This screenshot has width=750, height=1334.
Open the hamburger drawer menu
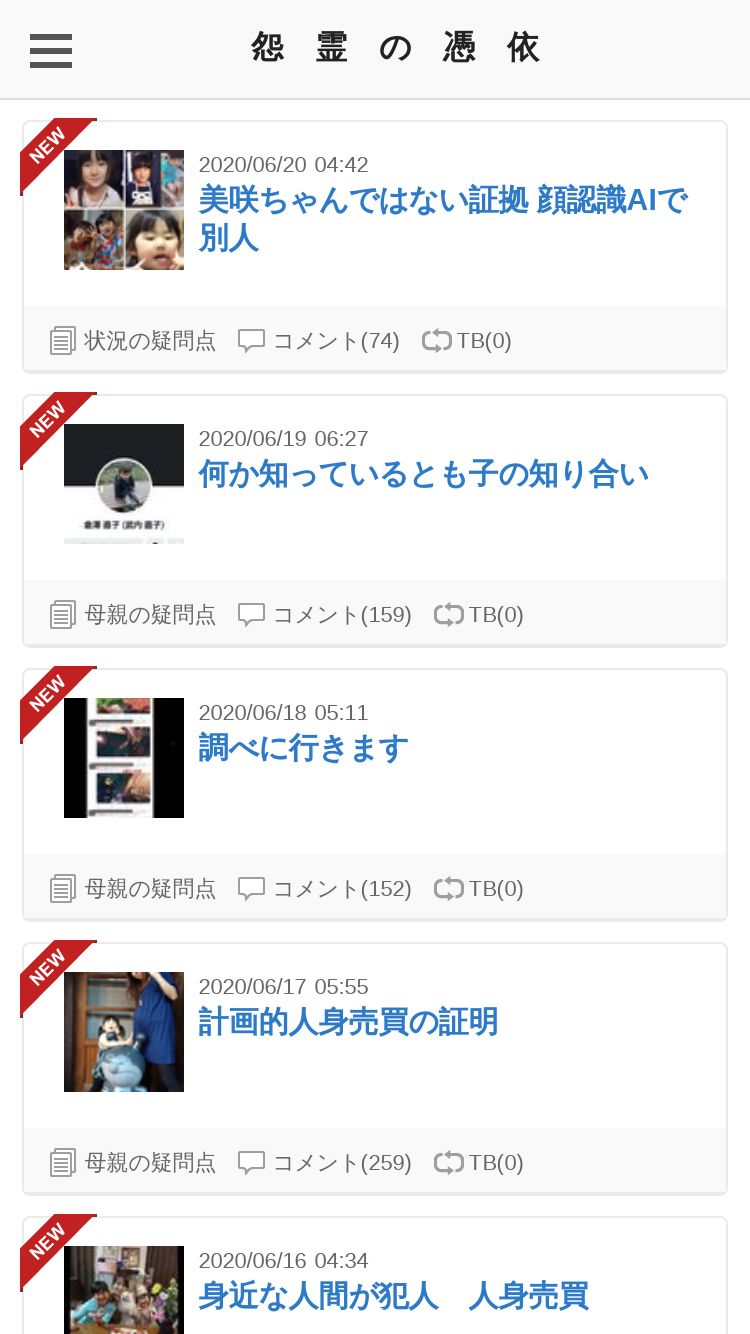tap(51, 50)
